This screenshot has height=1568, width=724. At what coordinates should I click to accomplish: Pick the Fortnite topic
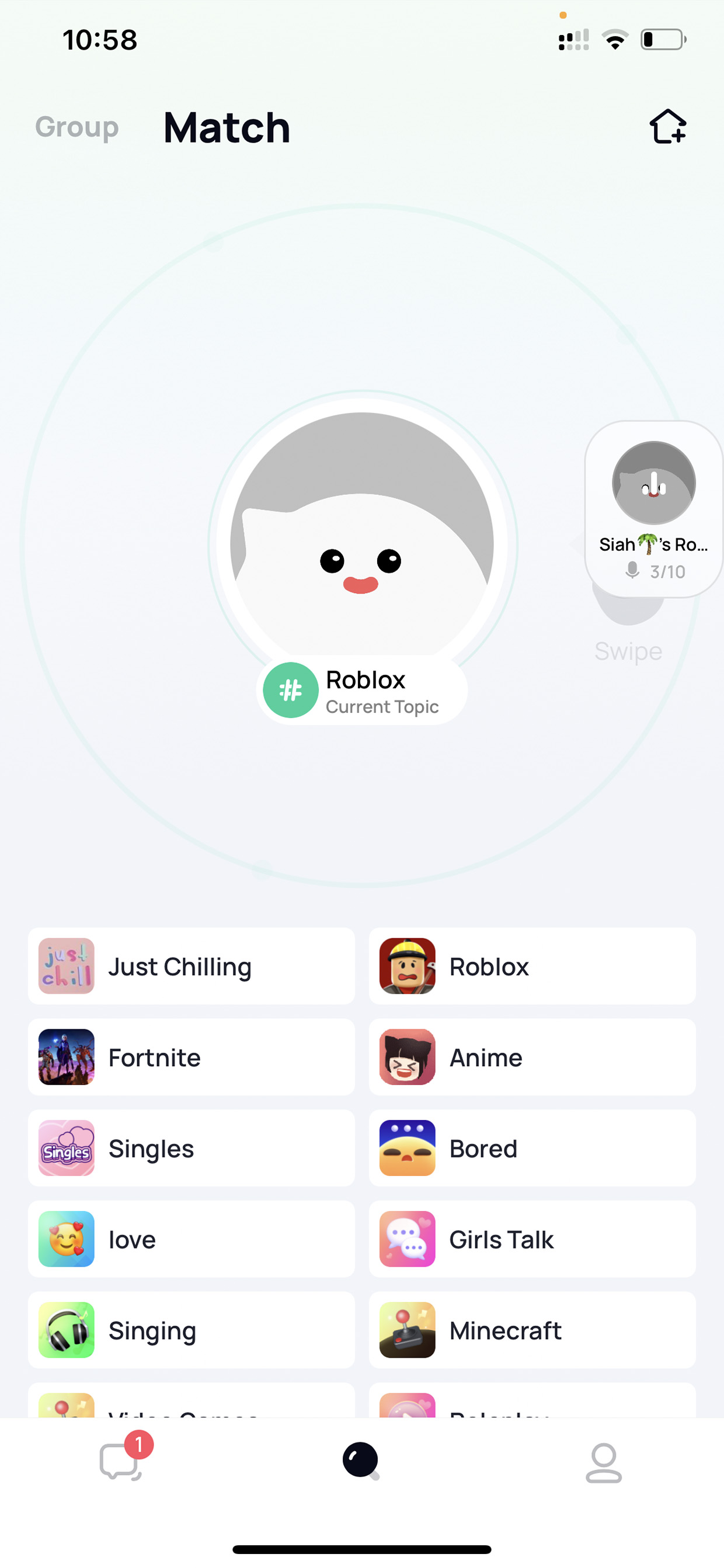pyautogui.click(x=191, y=1057)
